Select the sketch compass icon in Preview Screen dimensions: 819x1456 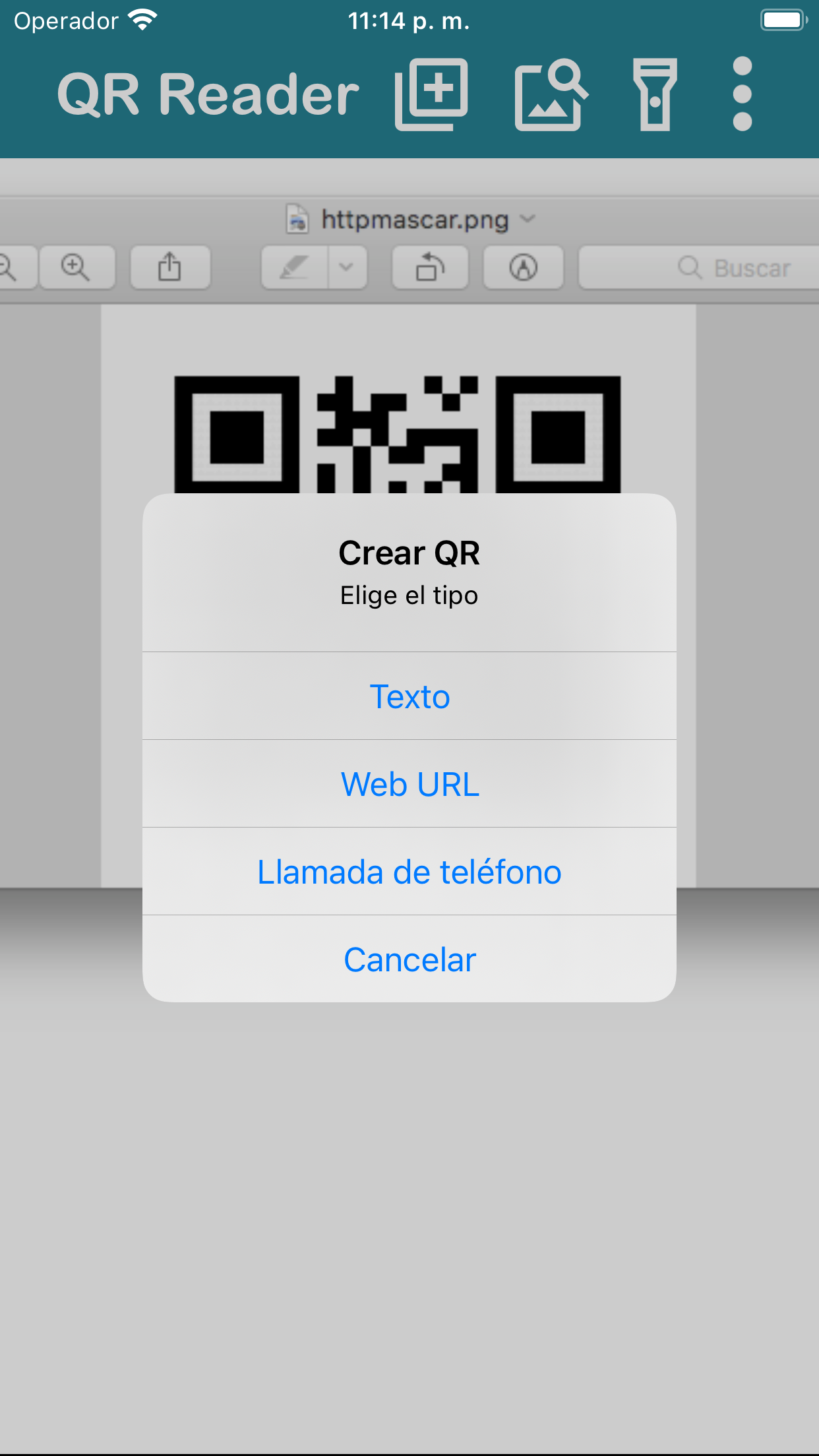coord(523,267)
